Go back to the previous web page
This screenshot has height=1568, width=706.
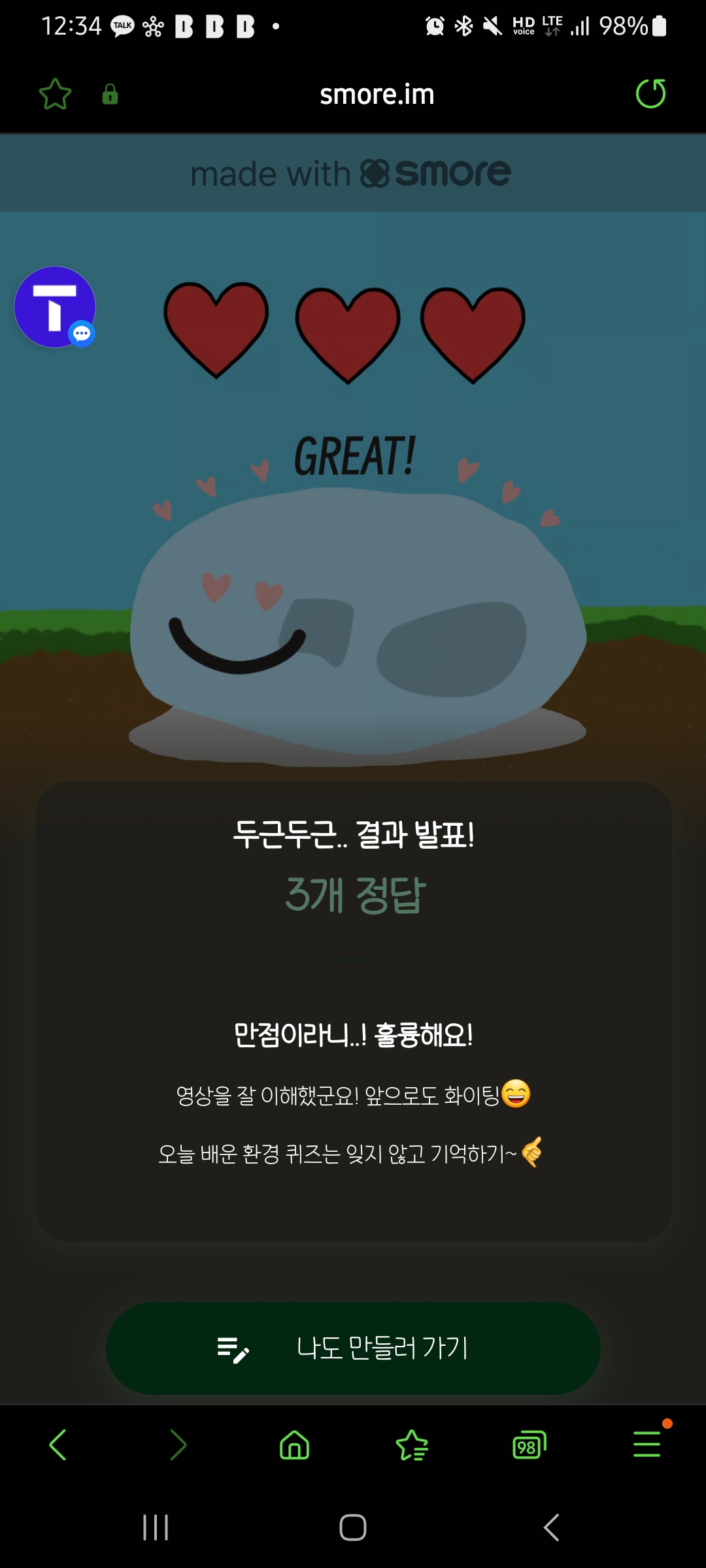click(58, 1445)
